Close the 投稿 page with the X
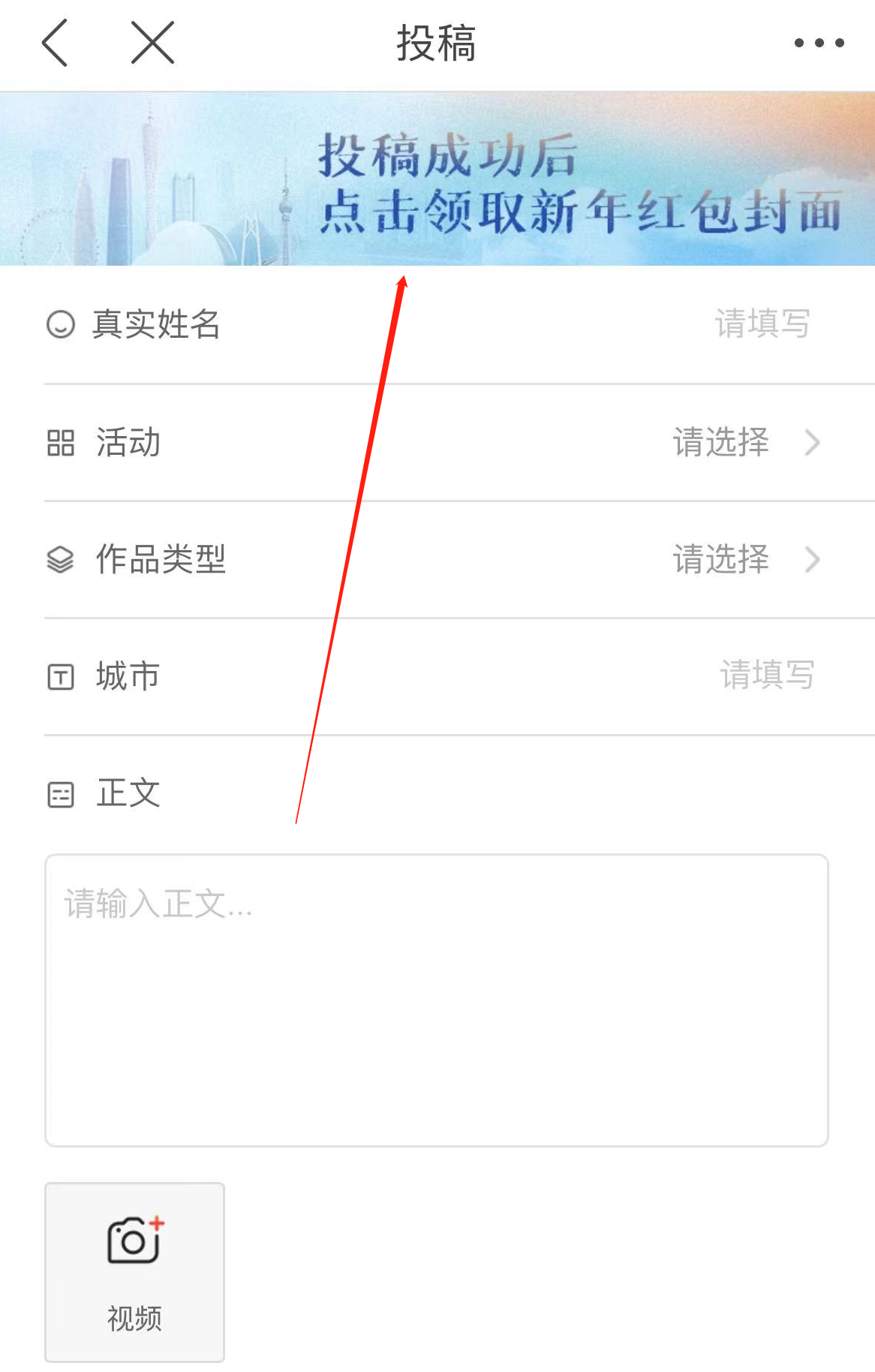Image resolution: width=875 pixels, height=1372 pixels. (152, 43)
